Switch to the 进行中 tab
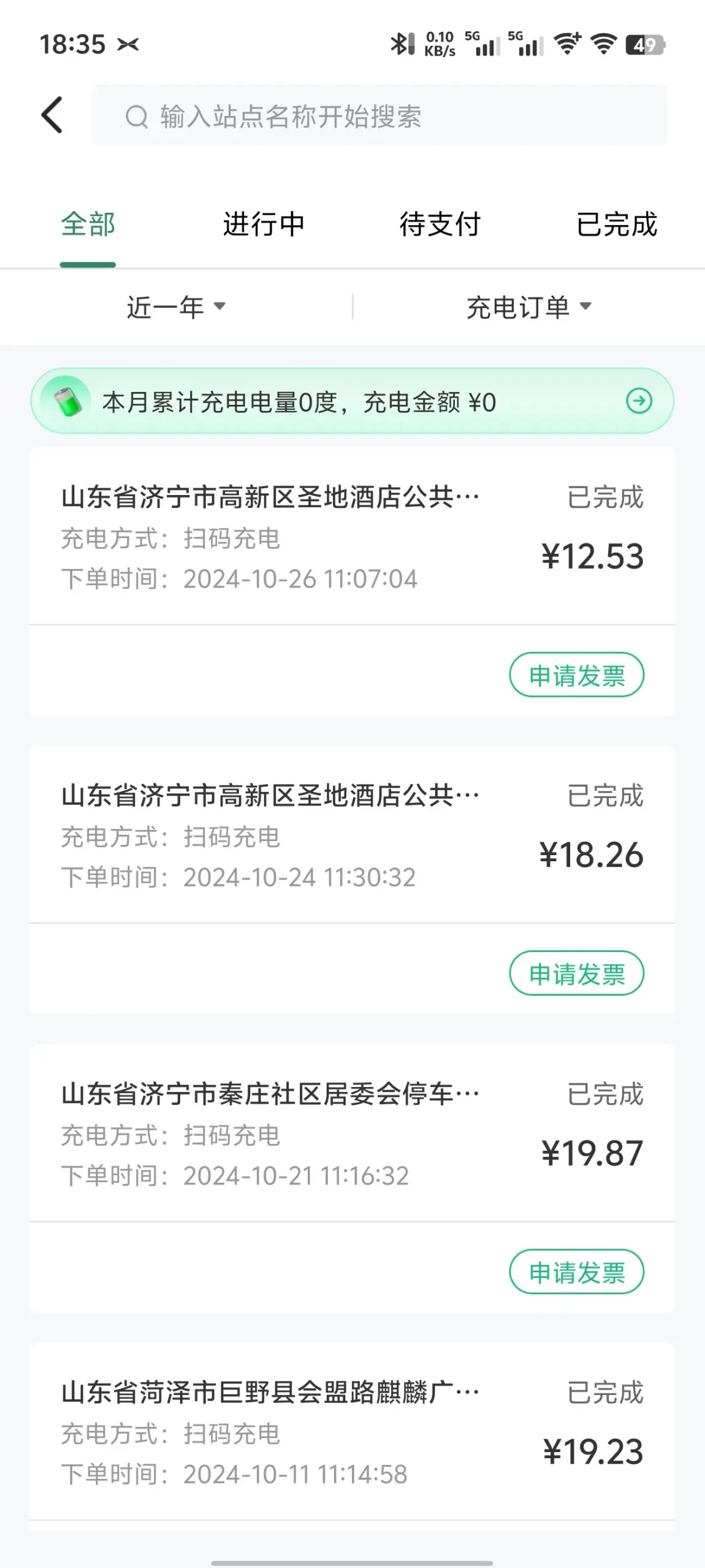 point(264,225)
